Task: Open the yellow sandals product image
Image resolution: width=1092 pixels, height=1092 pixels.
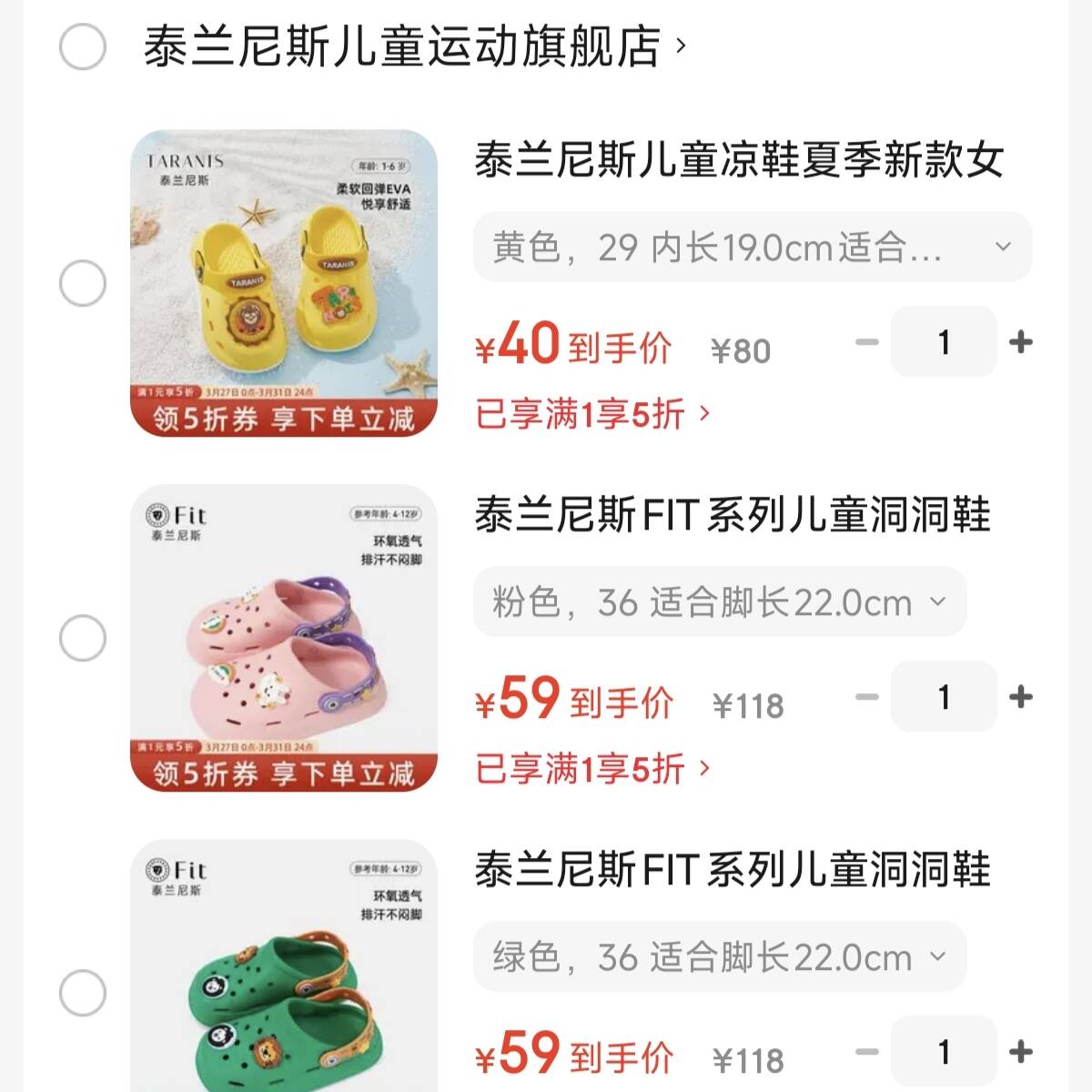Action: [x=284, y=283]
